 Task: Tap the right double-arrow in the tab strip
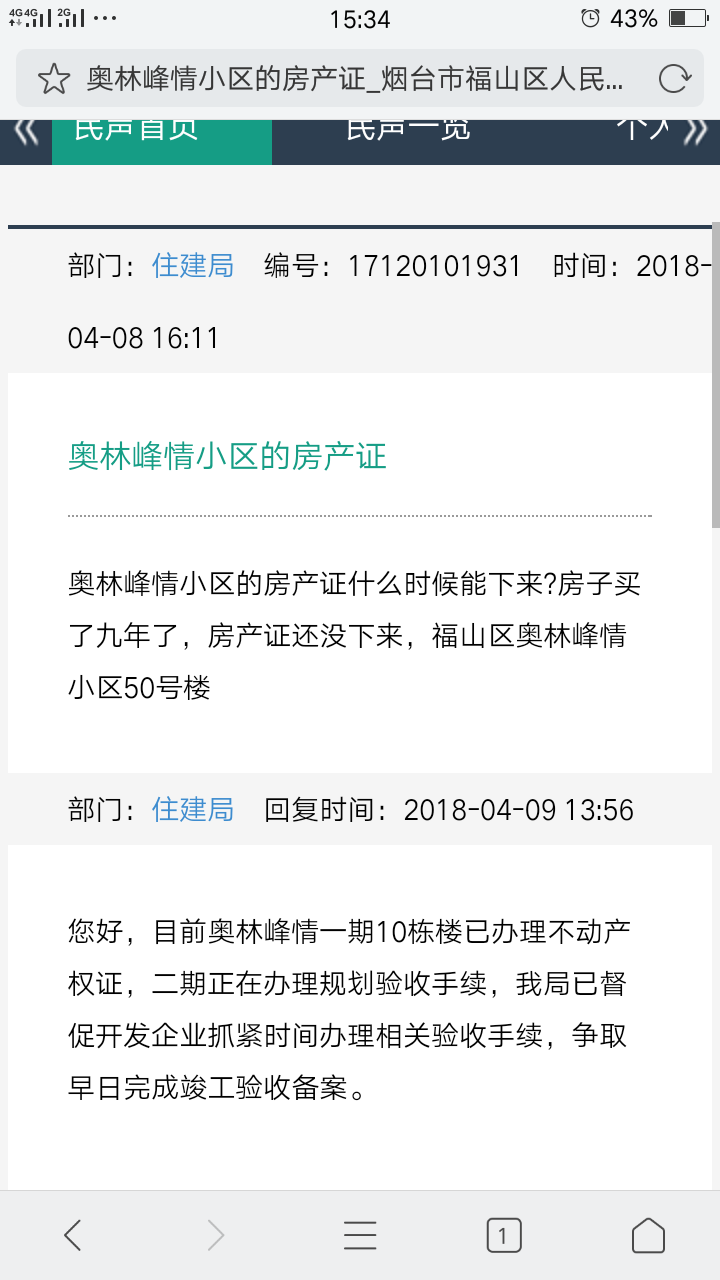[696, 134]
